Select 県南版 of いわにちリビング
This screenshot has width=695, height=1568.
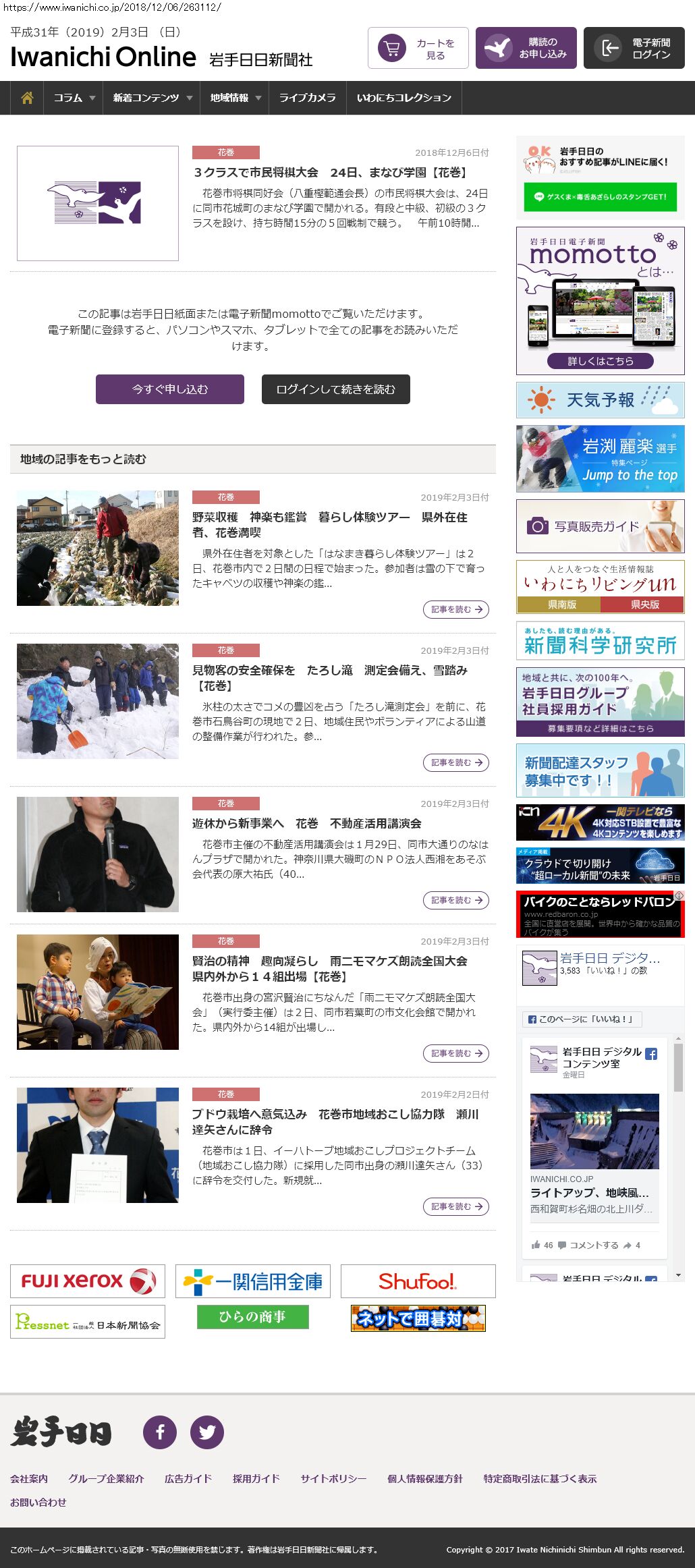coord(561,605)
